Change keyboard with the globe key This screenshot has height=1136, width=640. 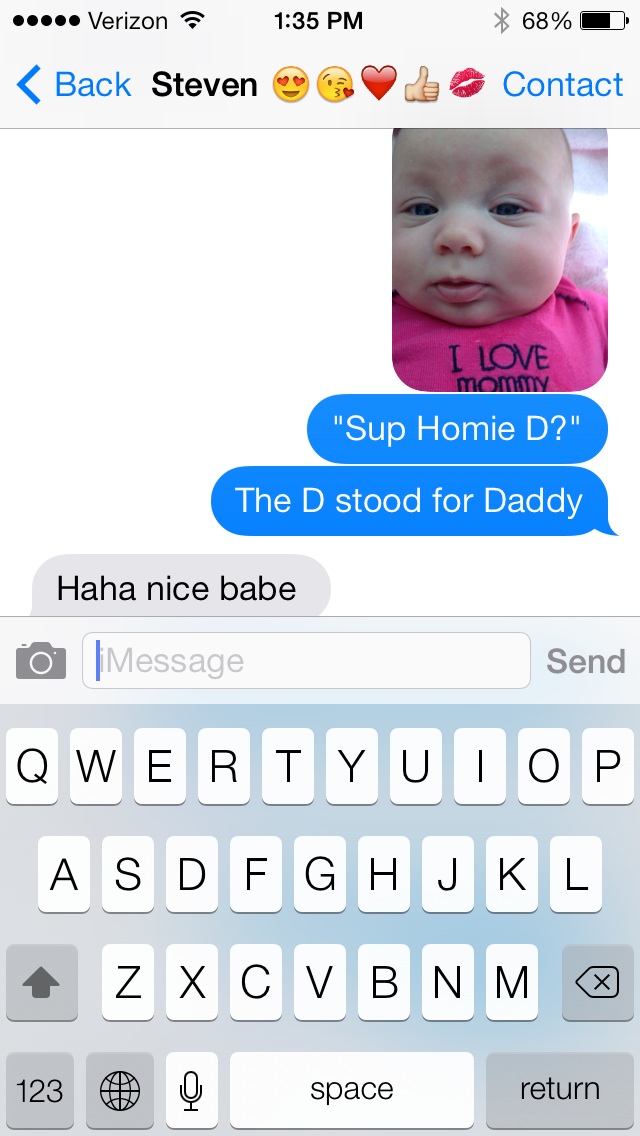point(120,1089)
